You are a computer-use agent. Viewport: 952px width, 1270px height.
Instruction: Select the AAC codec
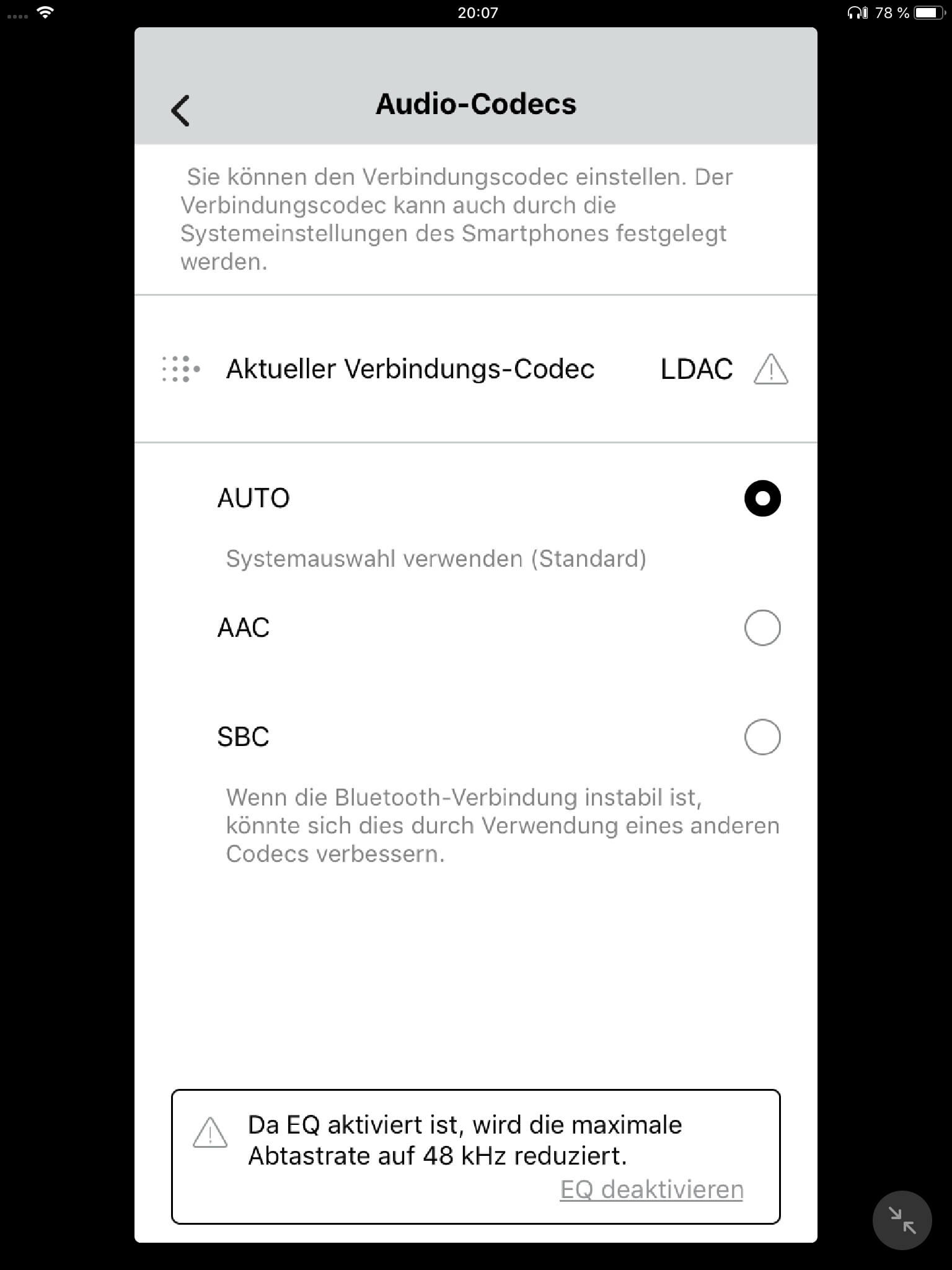coord(762,628)
